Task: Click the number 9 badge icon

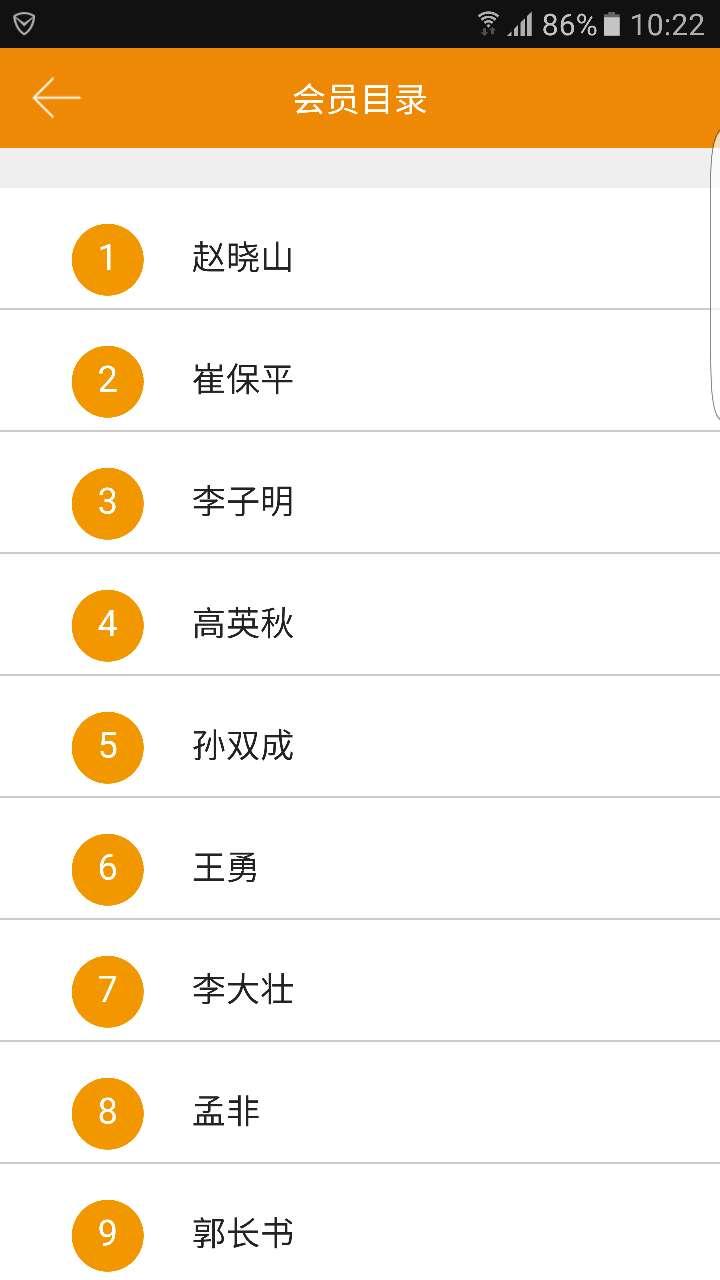Action: [107, 1235]
